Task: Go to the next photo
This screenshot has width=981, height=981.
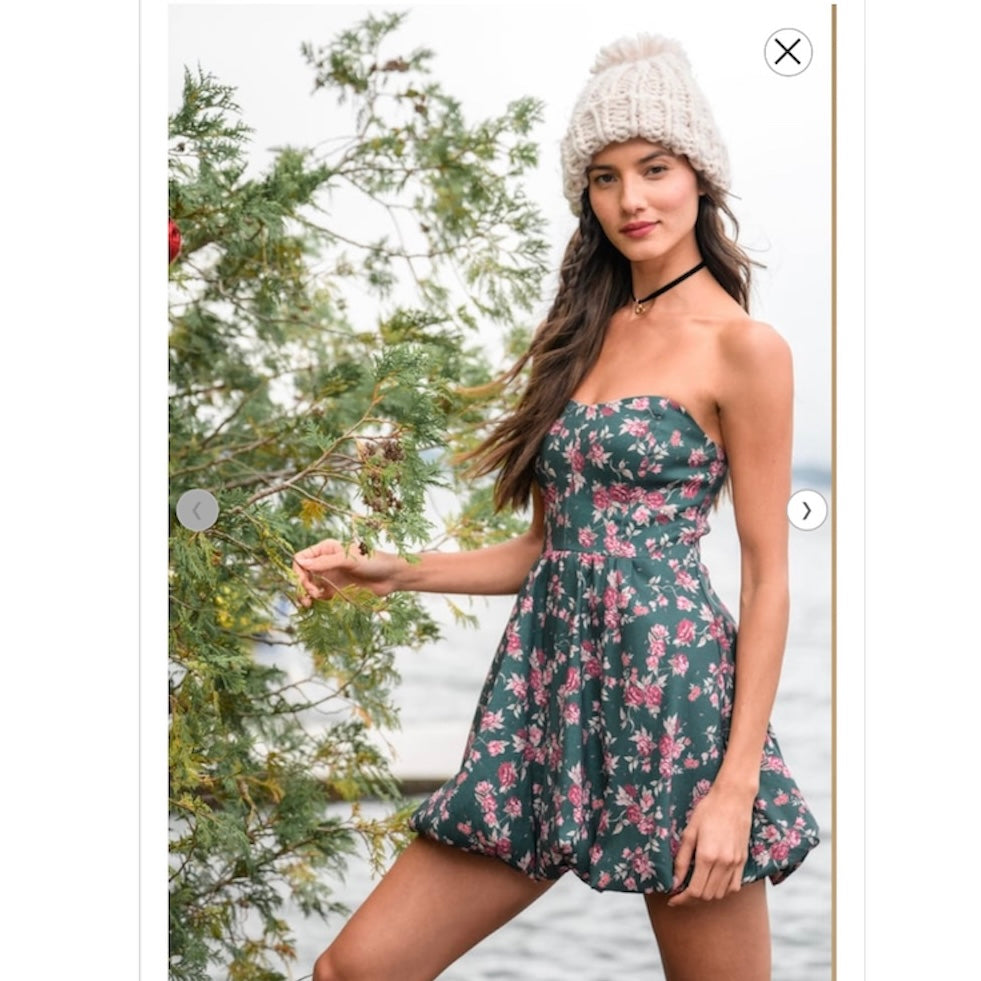Action: point(807,510)
